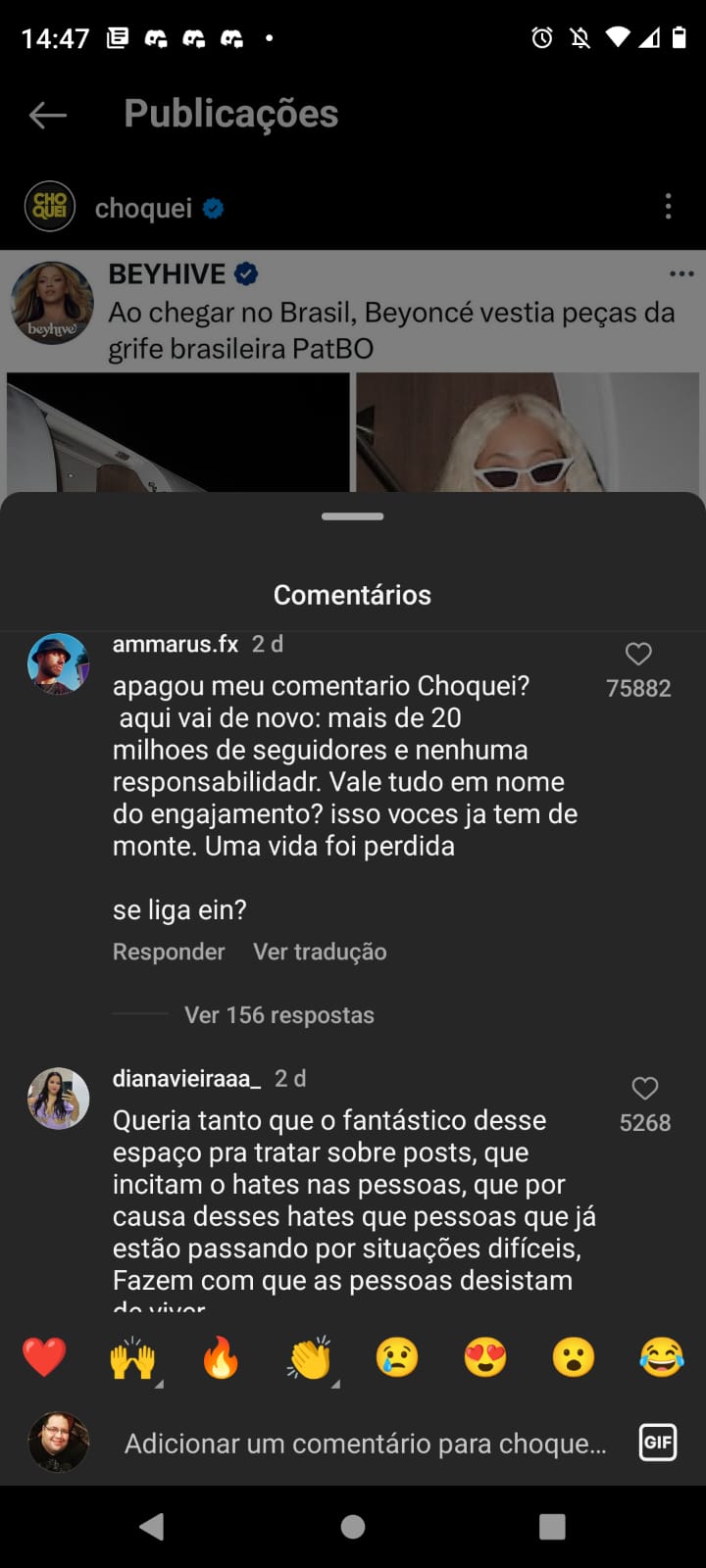This screenshot has width=706, height=1568.
Task: Insert the fire emoji
Action: (221, 1357)
